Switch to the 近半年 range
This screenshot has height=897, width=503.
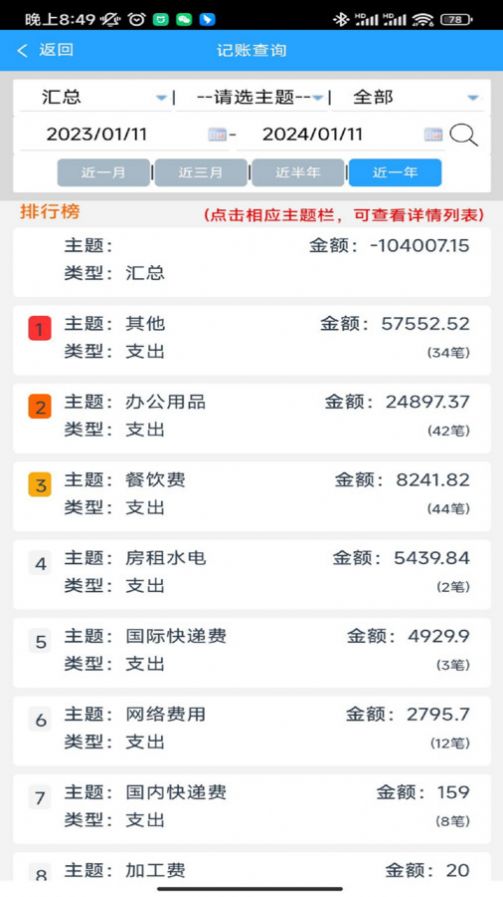click(x=298, y=172)
